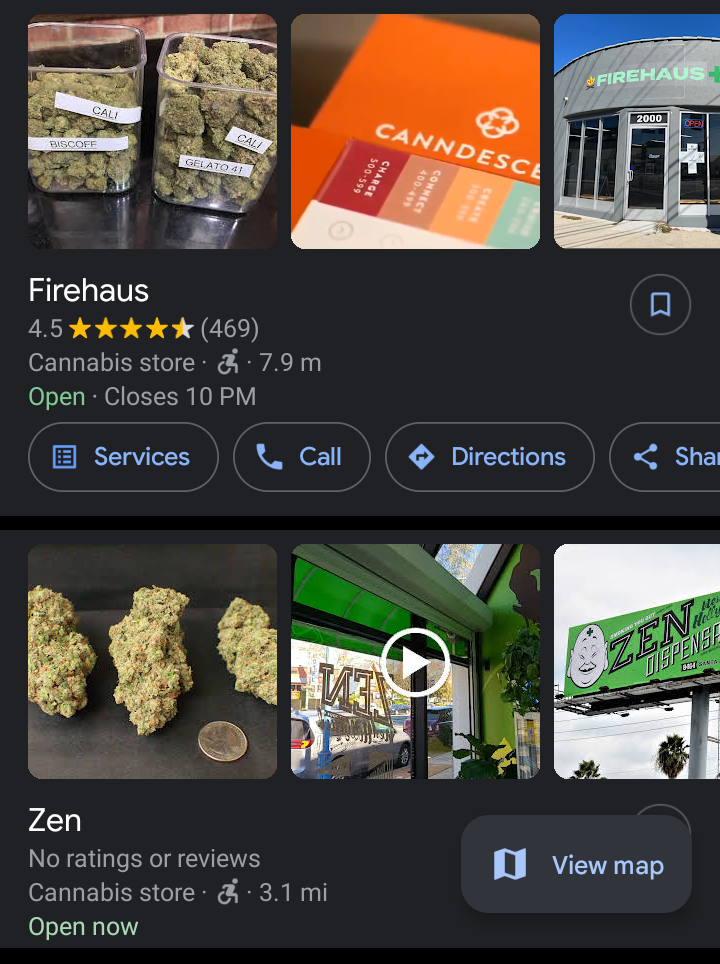Open Services for Firehaus

point(123,457)
